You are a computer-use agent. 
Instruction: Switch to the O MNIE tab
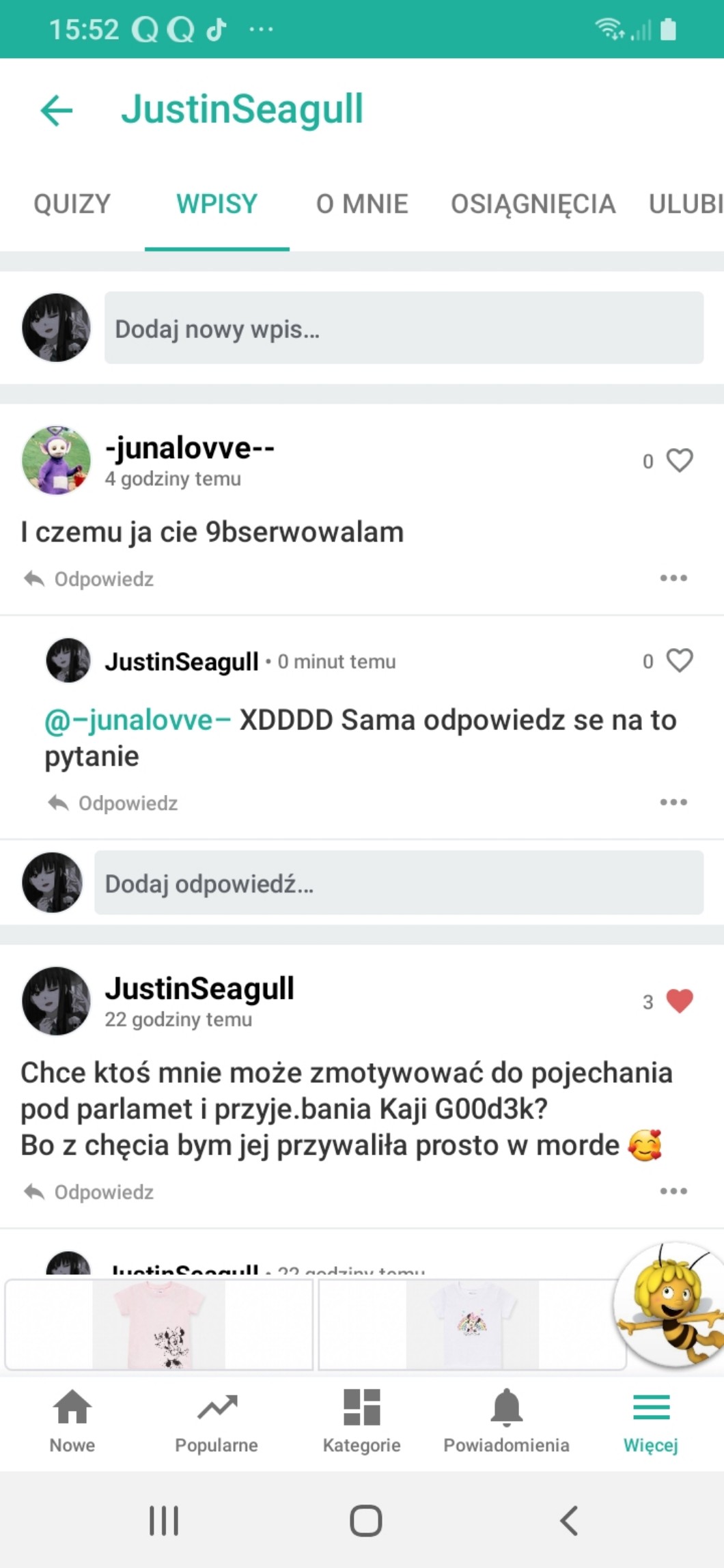click(362, 204)
